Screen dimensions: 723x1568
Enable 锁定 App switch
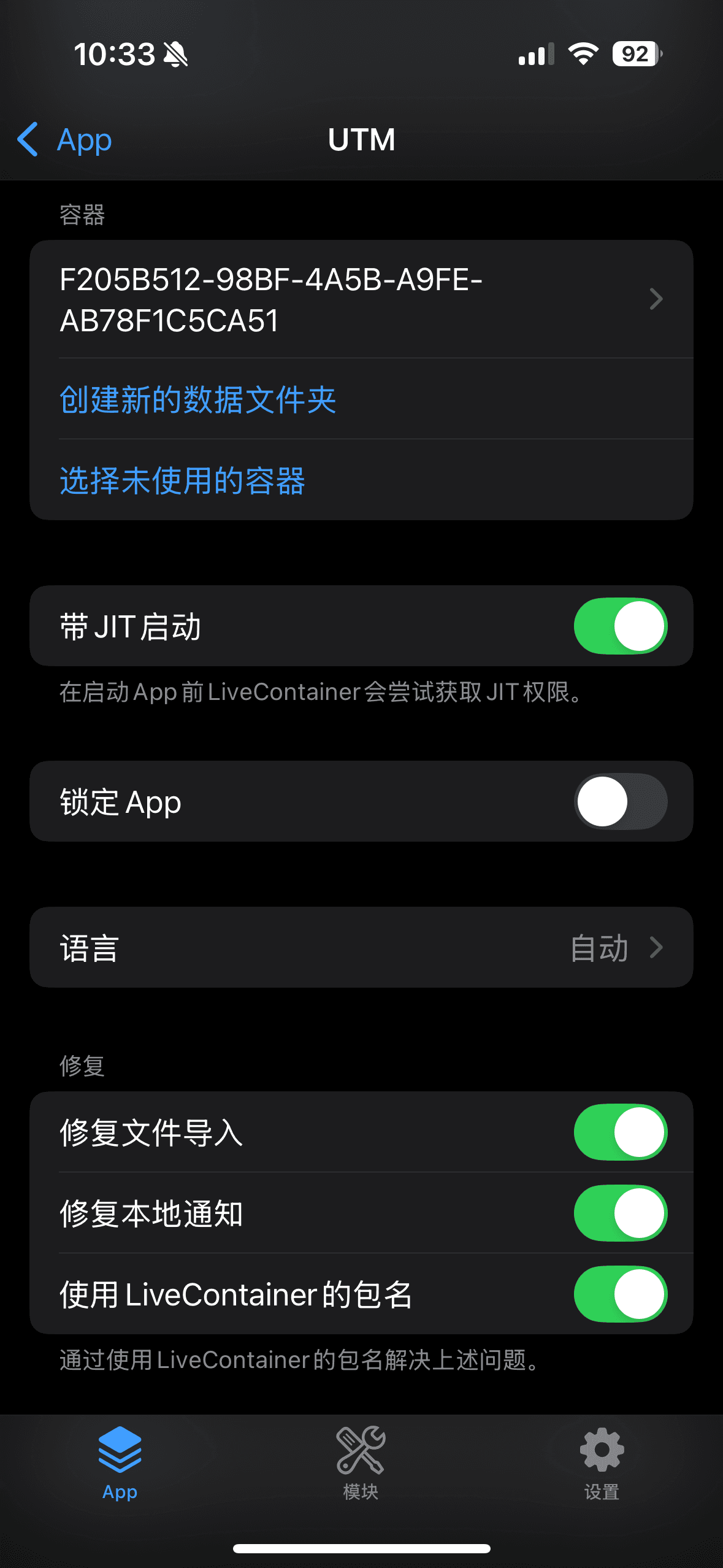[620, 802]
